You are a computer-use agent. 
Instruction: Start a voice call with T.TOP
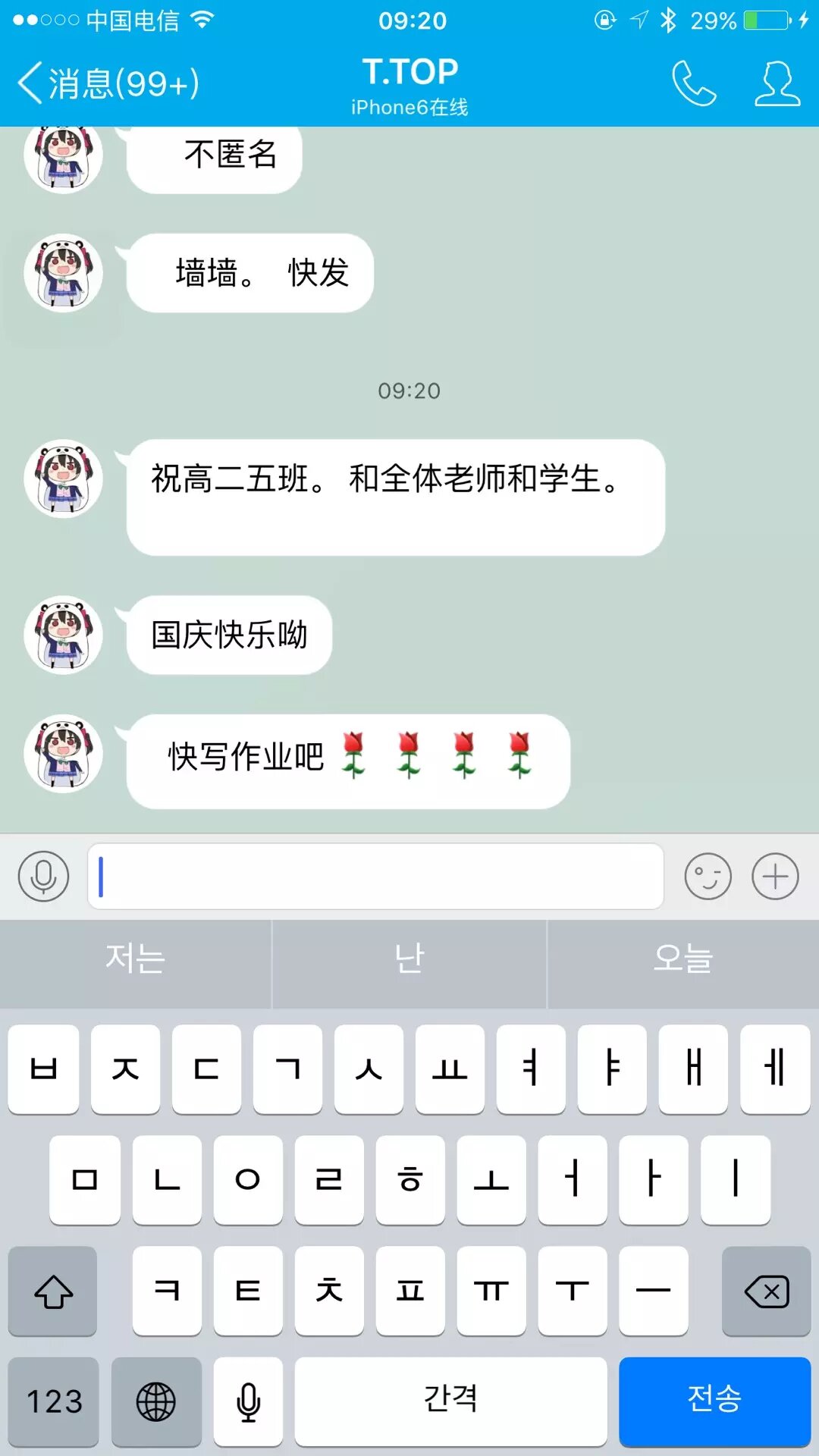pyautogui.click(x=693, y=83)
